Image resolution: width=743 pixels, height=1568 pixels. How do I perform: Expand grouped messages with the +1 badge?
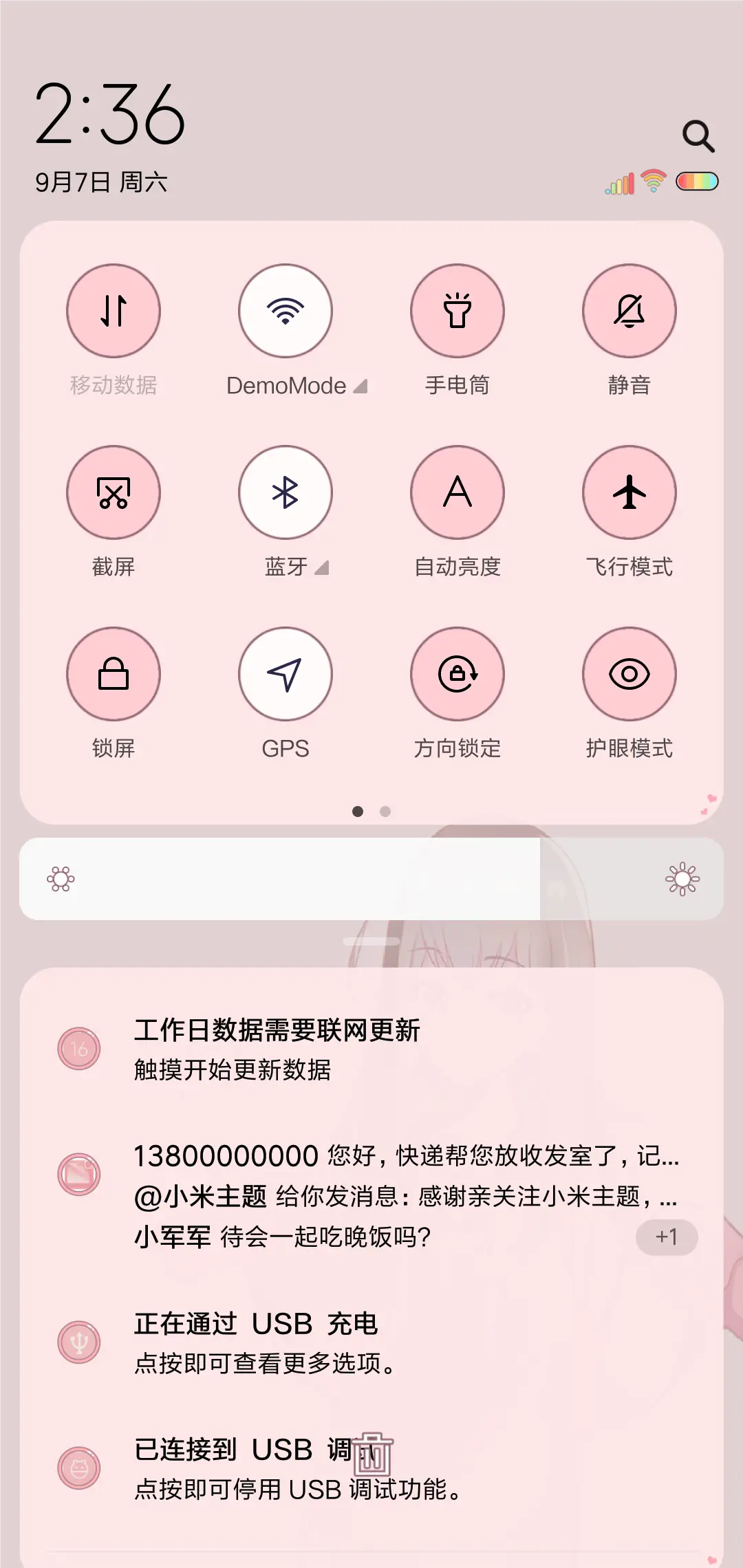click(x=665, y=1237)
